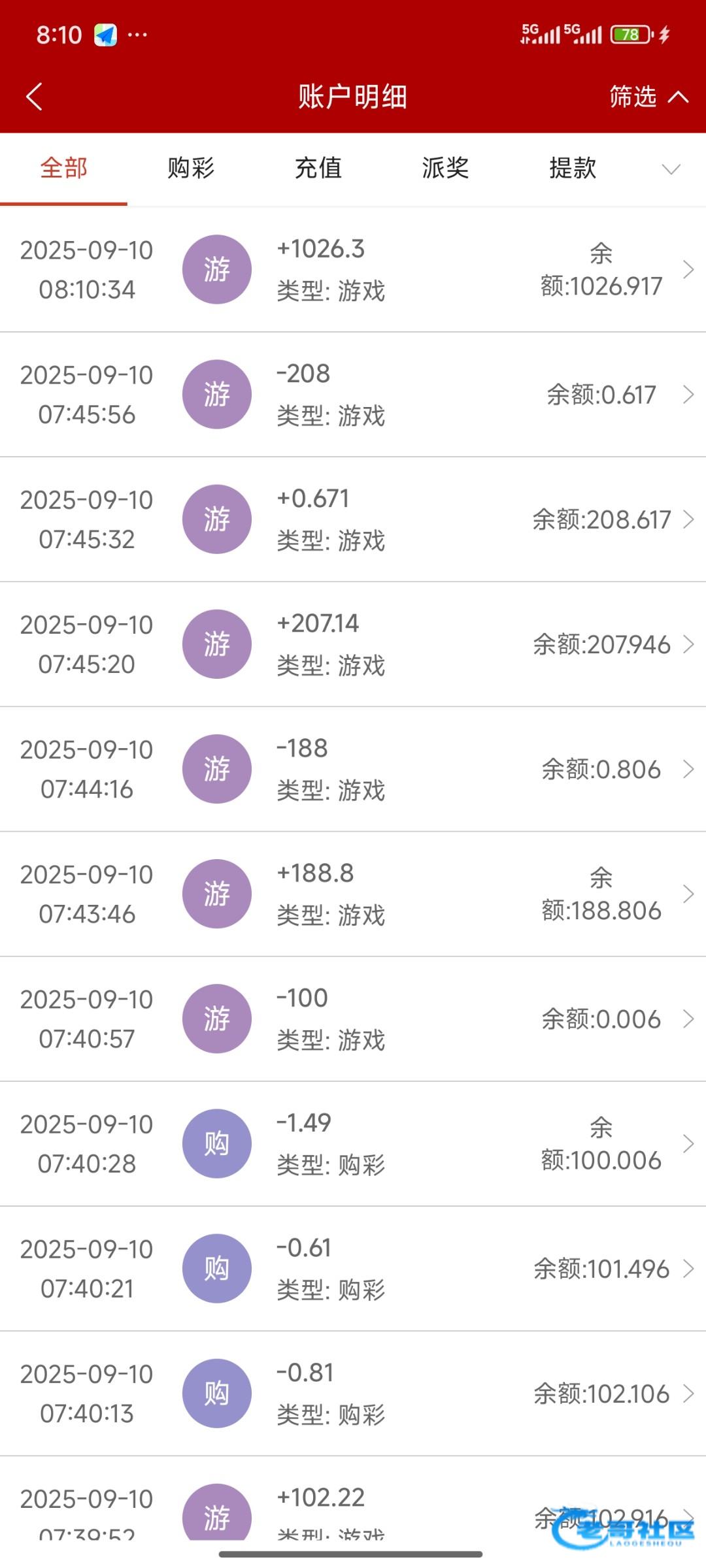Go back from 账户明细 page
Screen dimensions: 706x1568
[x=34, y=97]
